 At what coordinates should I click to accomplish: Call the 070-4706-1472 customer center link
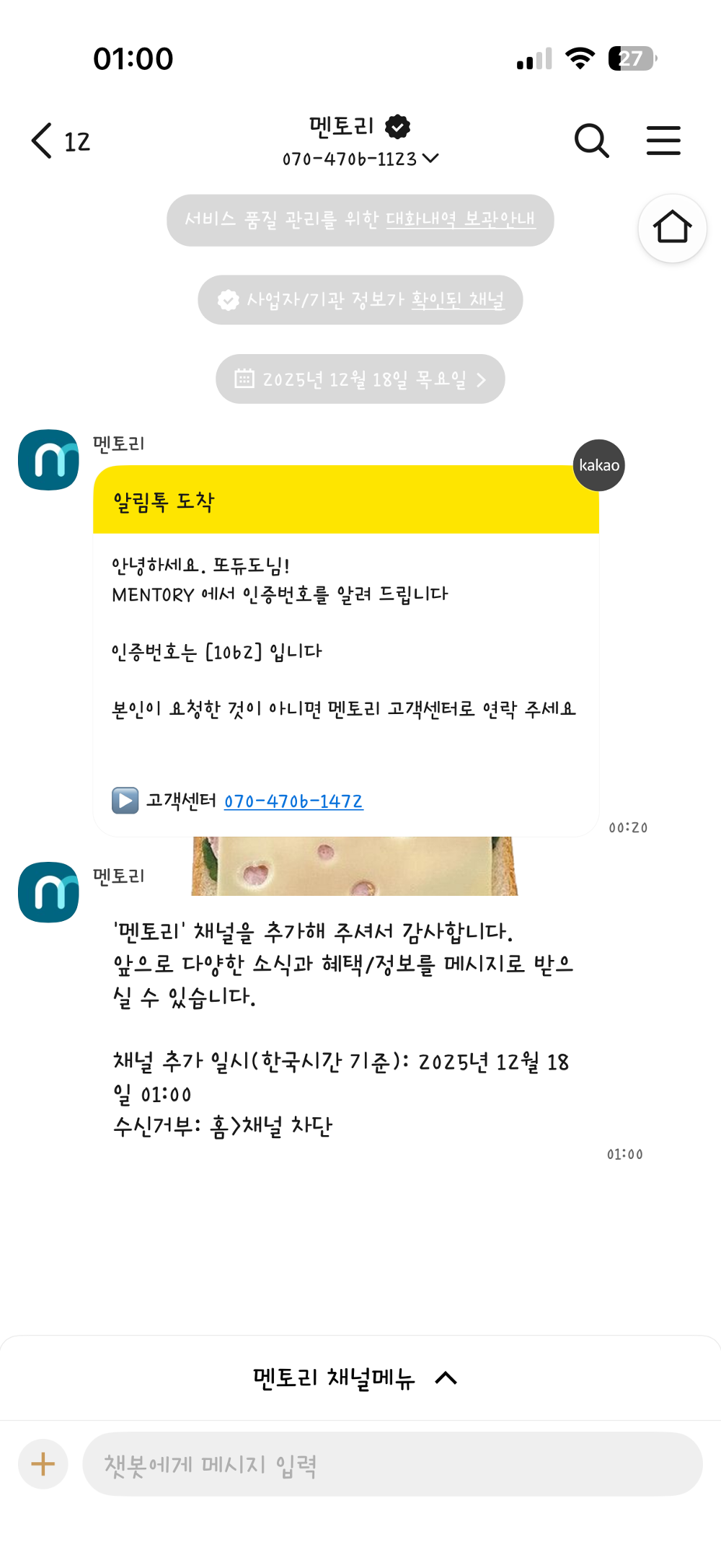click(293, 800)
